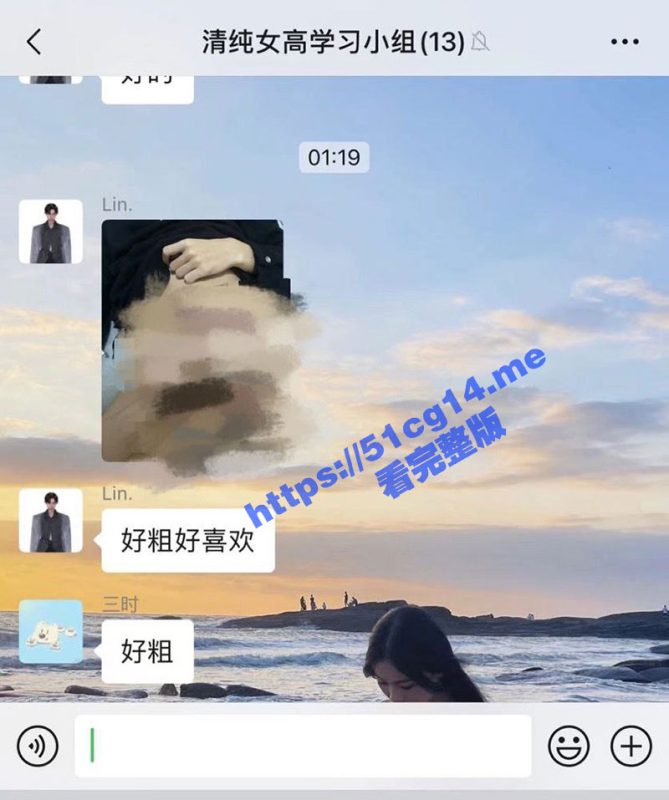669x800 pixels.
Task: Switch to voice message input
Action: 38,746
